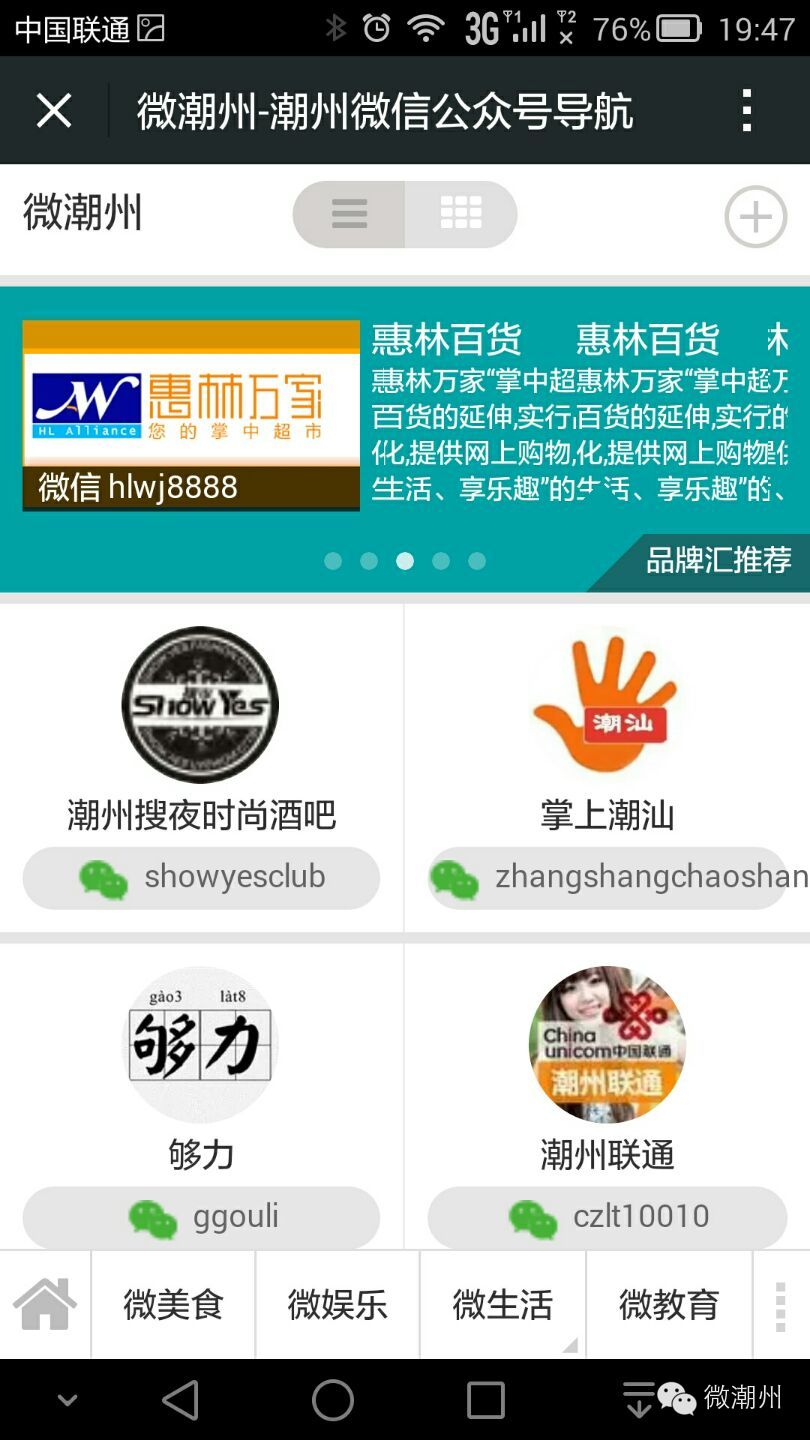Switch to the 微美食 category
The height and width of the screenshot is (1440, 810).
pyautogui.click(x=173, y=1305)
